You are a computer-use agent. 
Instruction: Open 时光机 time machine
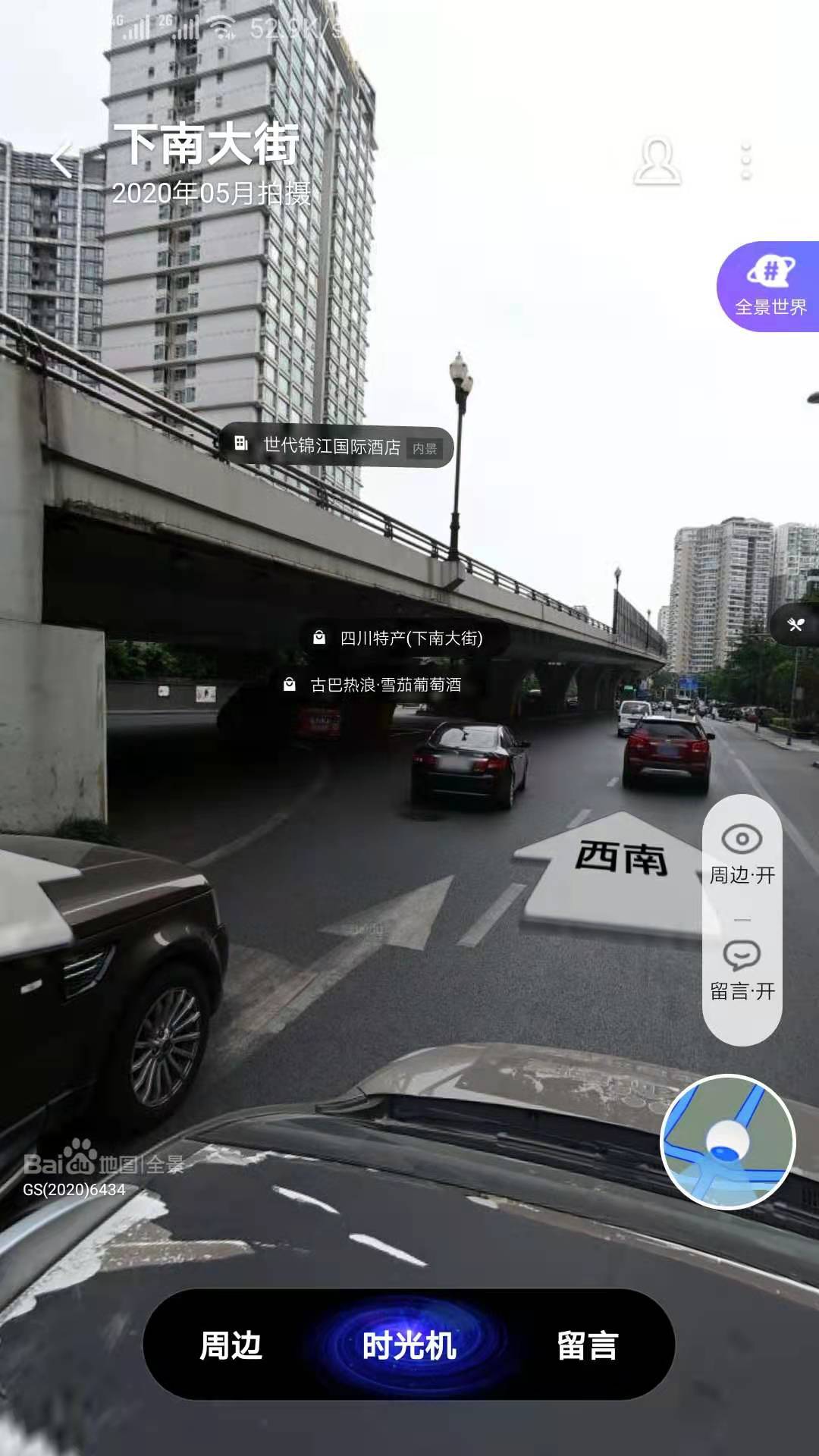[x=409, y=1345]
